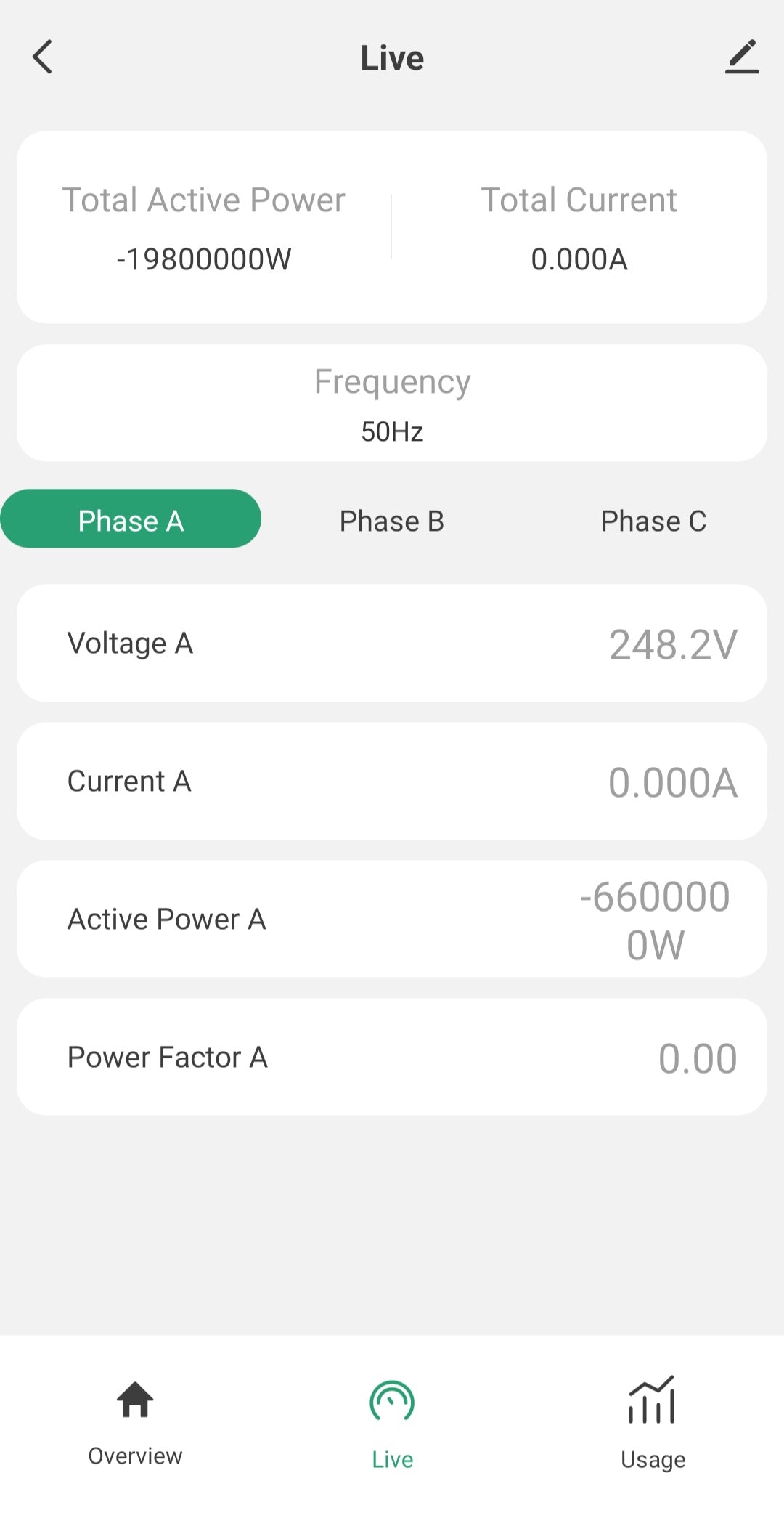
Task: Open the Overview tab
Action: point(135,1421)
